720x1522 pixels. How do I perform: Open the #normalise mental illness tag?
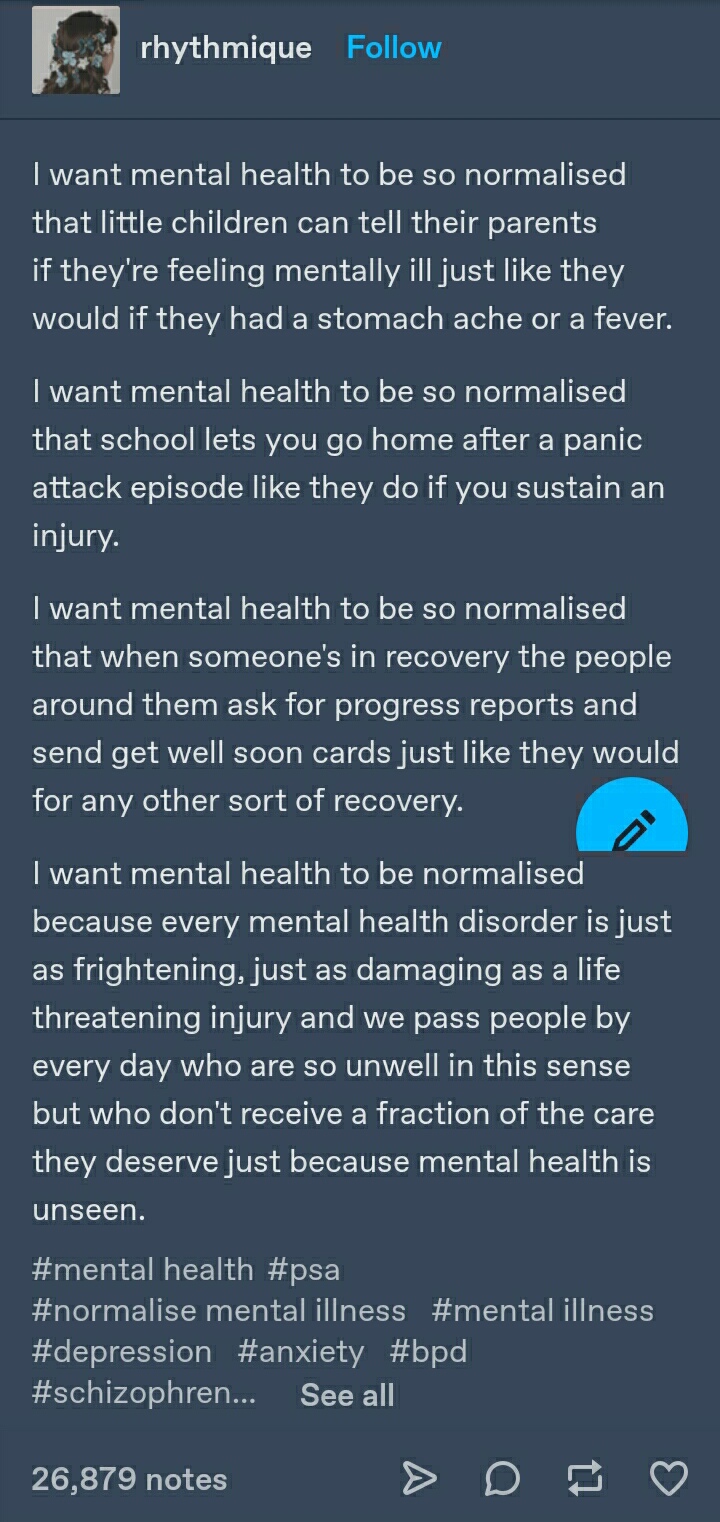tap(219, 1310)
